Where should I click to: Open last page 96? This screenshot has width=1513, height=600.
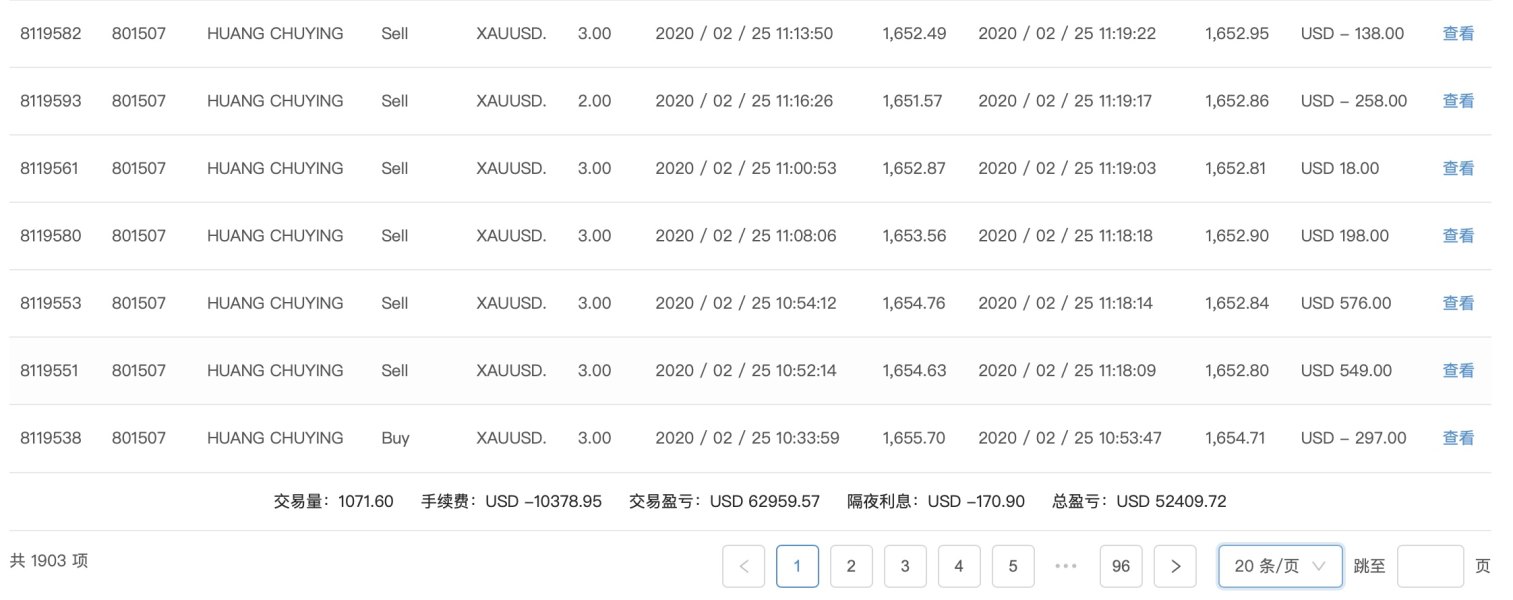(1120, 566)
